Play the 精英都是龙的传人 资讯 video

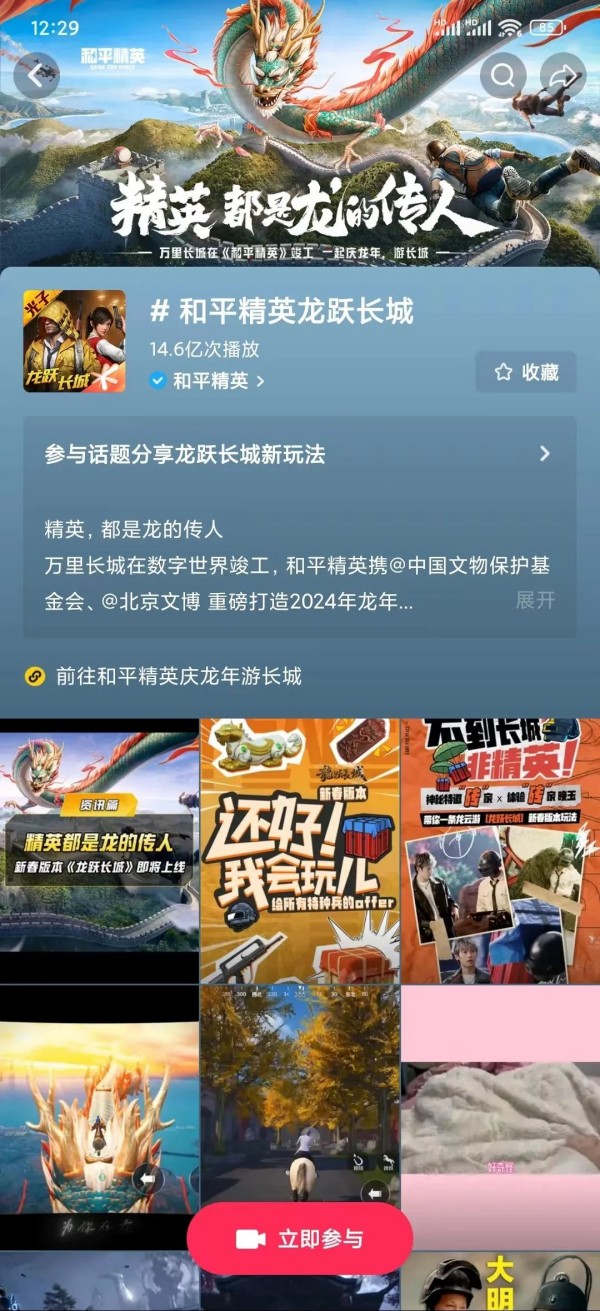[99, 850]
